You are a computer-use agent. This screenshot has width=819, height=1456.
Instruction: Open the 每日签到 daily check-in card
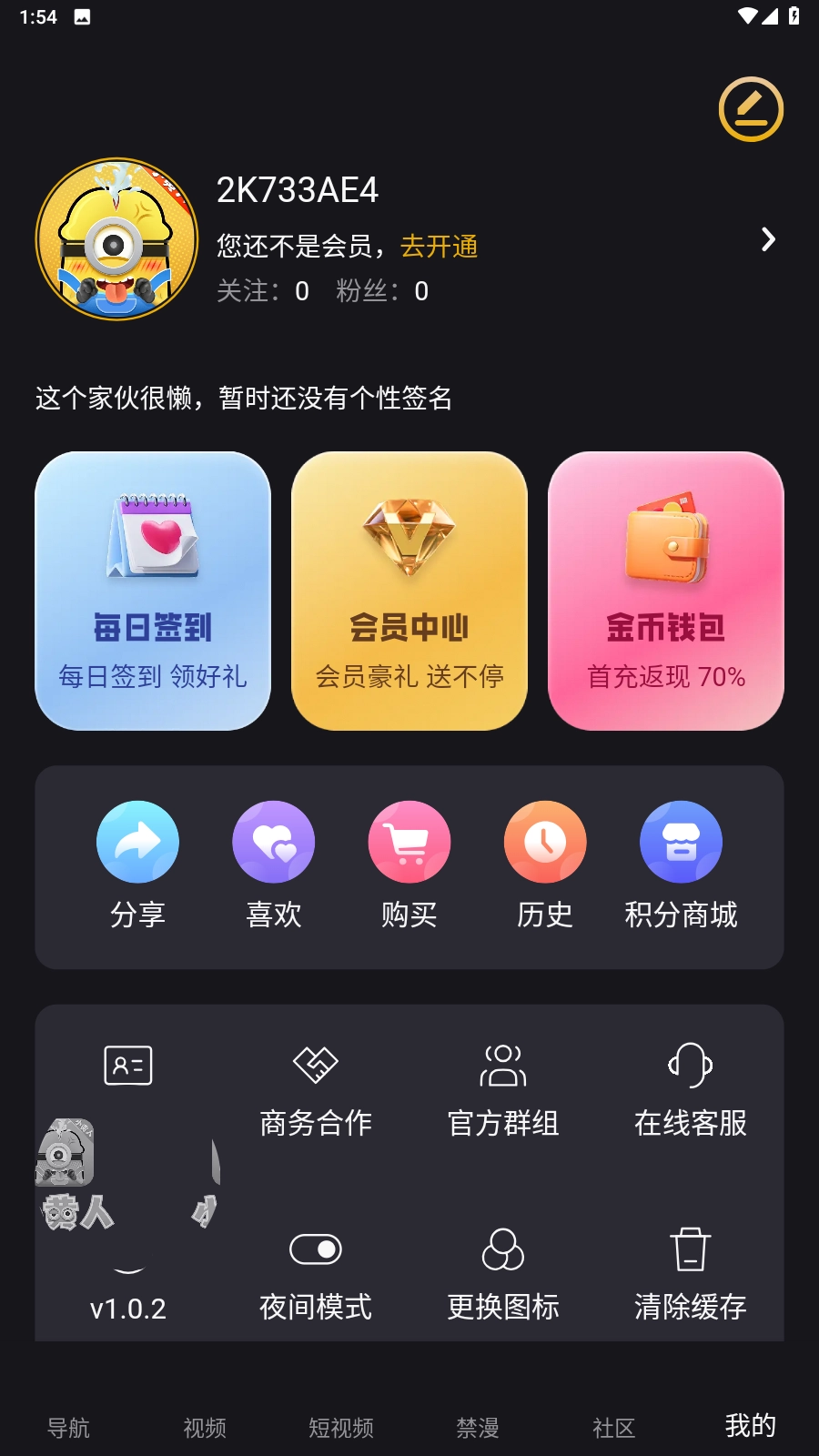[153, 591]
